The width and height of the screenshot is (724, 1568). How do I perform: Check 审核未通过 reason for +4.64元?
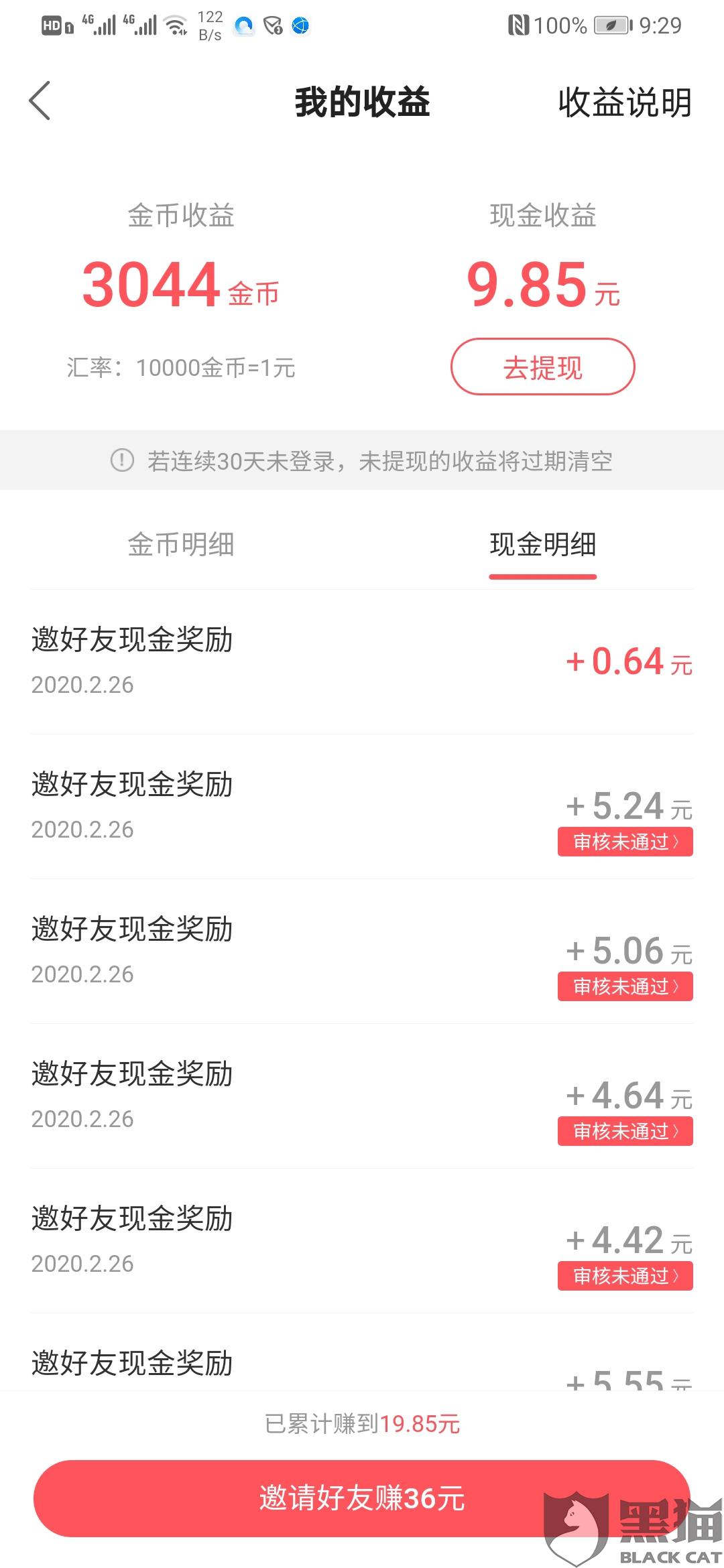[x=625, y=1131]
